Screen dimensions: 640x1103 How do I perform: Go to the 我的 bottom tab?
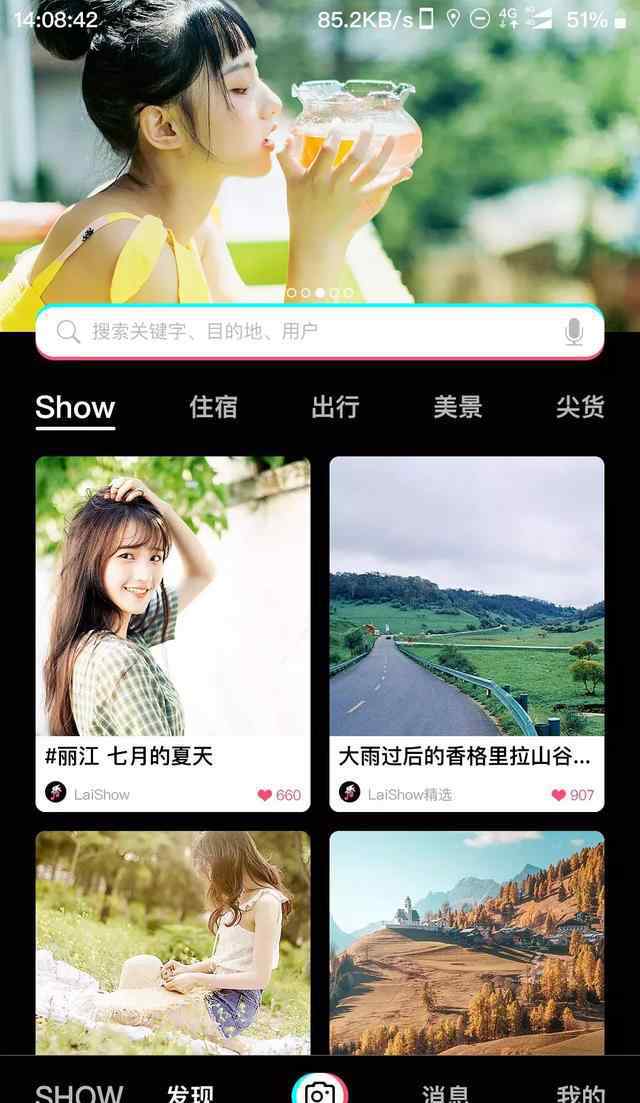tap(580, 1093)
